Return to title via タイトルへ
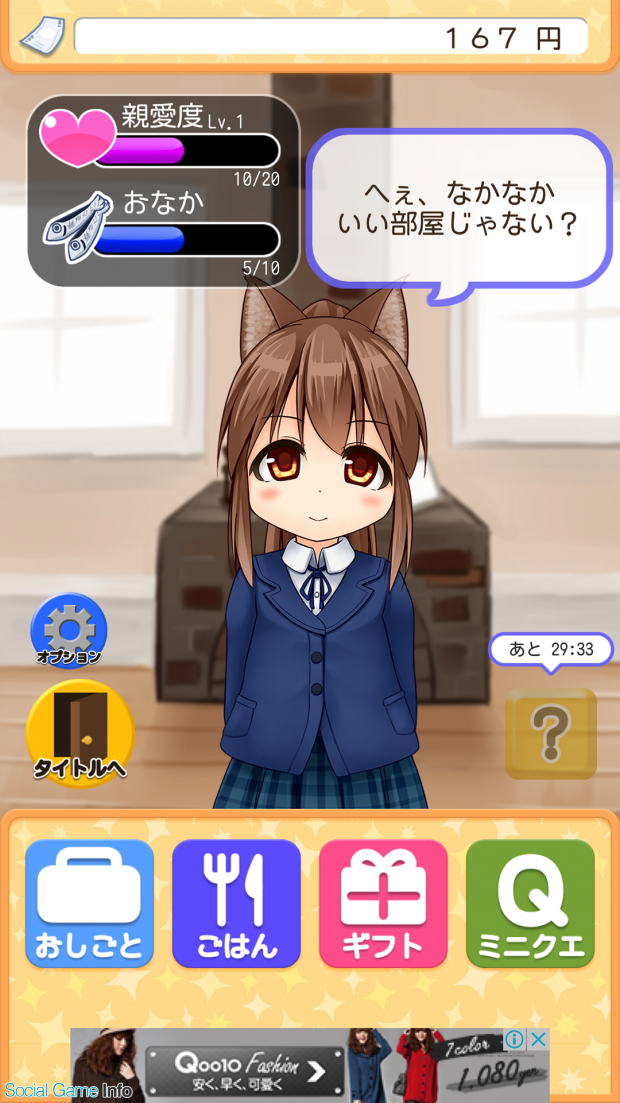The height and width of the screenshot is (1103, 620). pyautogui.click(x=80, y=734)
